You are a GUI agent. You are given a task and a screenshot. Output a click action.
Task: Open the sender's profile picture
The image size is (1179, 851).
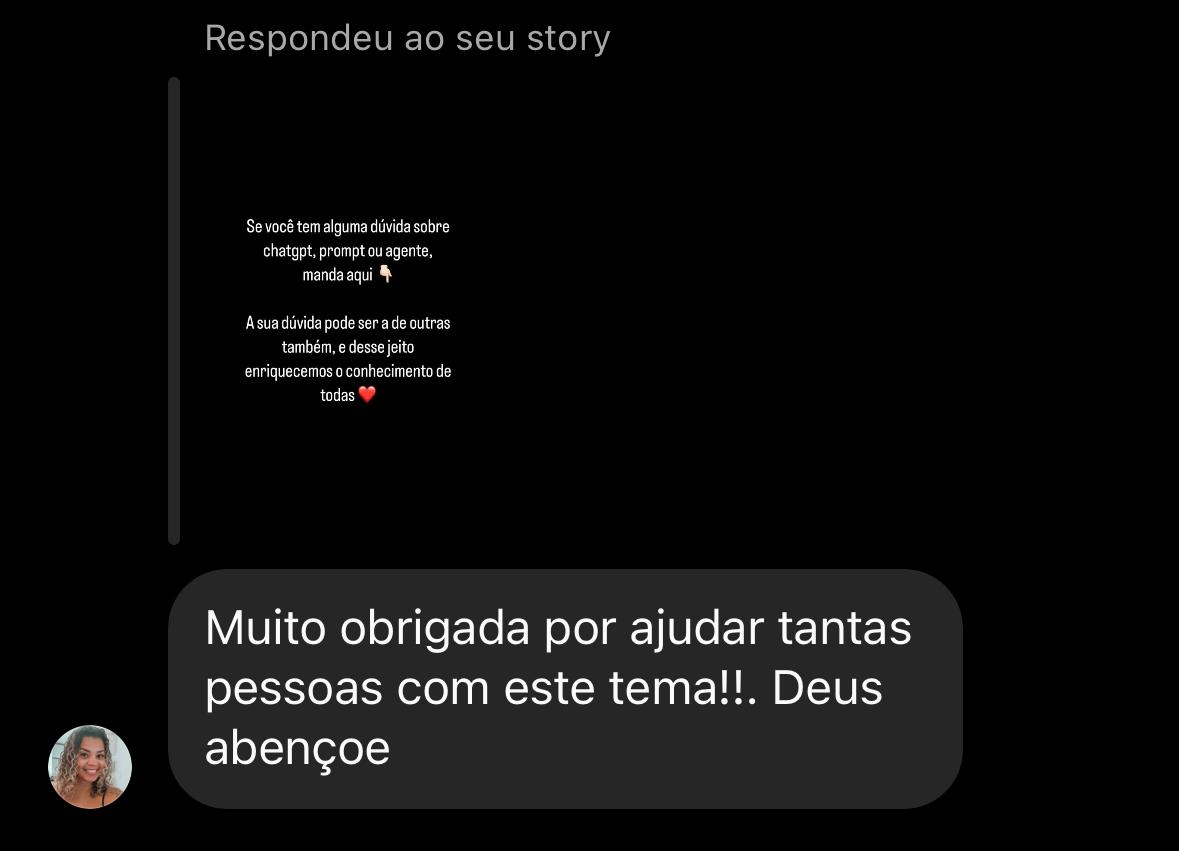click(90, 767)
